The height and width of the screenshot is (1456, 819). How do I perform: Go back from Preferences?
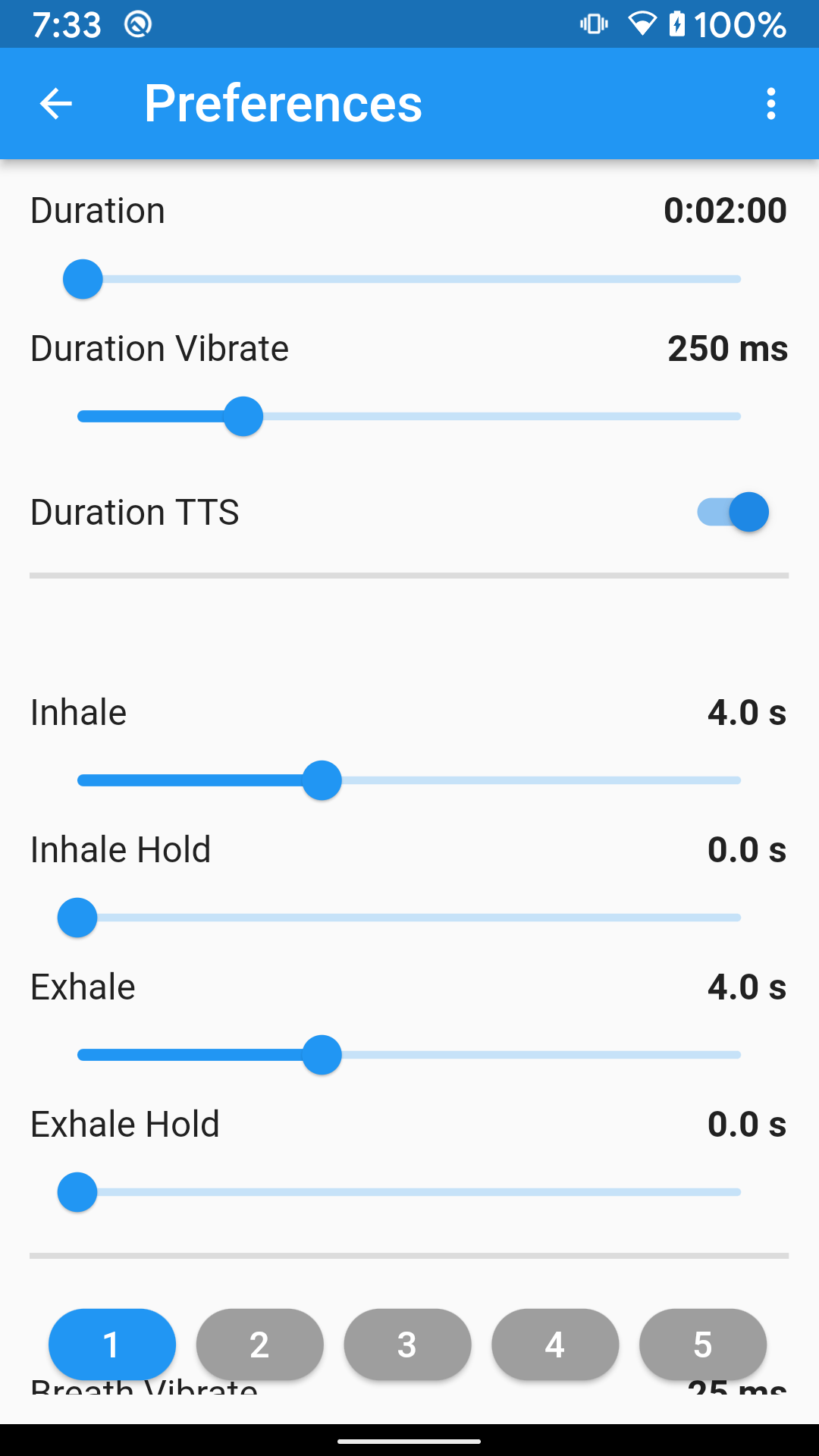55,104
